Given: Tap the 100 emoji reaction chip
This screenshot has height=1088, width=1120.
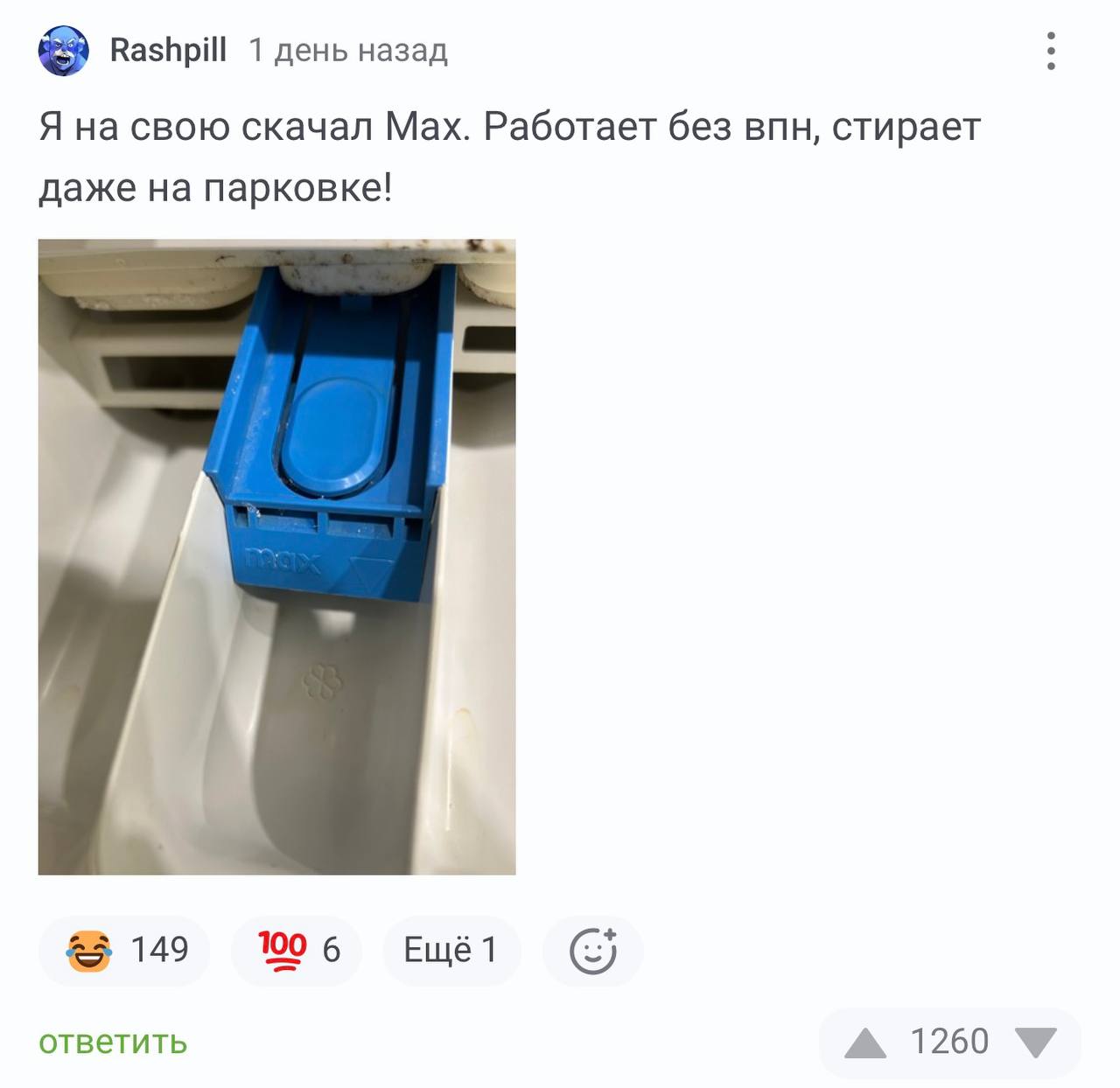Looking at the screenshot, I should 297,950.
